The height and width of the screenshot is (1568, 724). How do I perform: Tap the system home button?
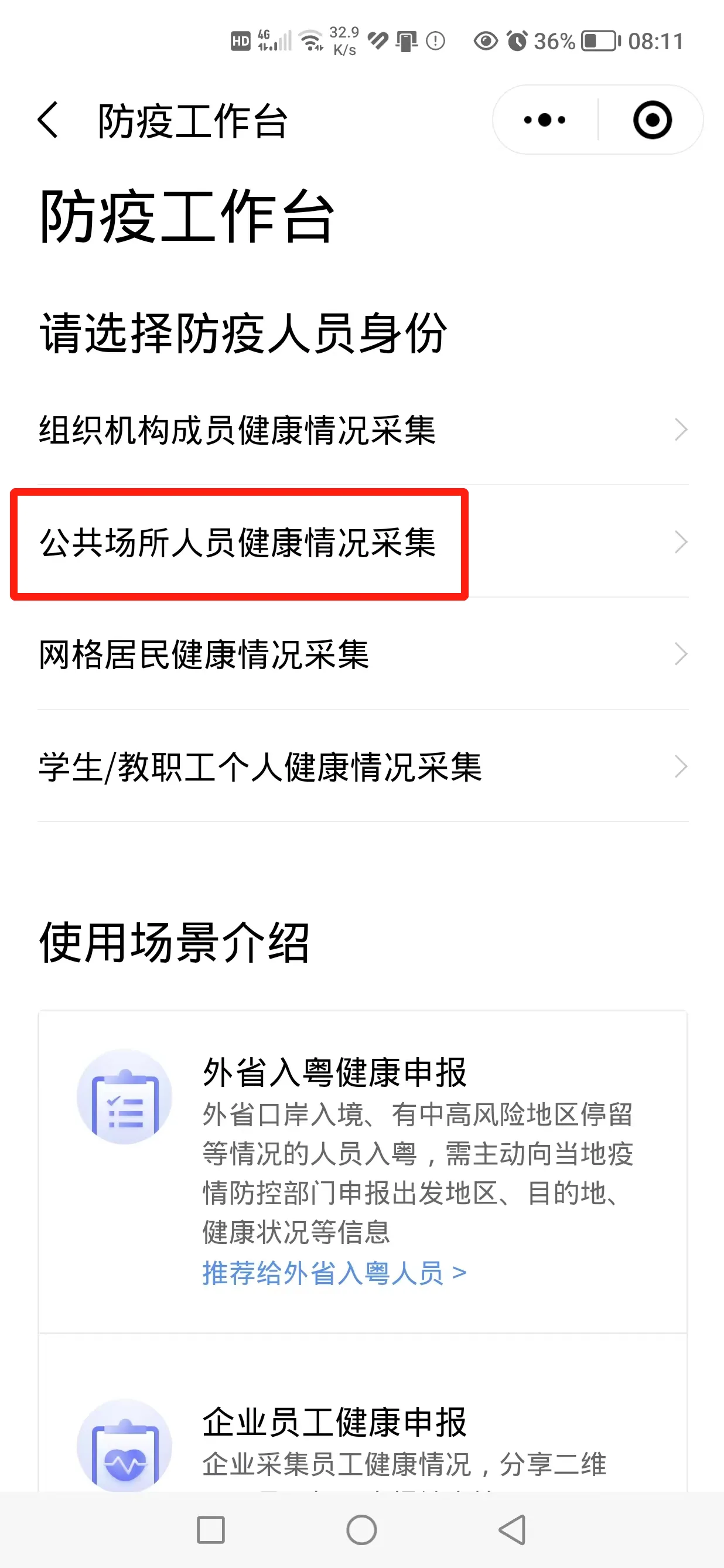361,1530
